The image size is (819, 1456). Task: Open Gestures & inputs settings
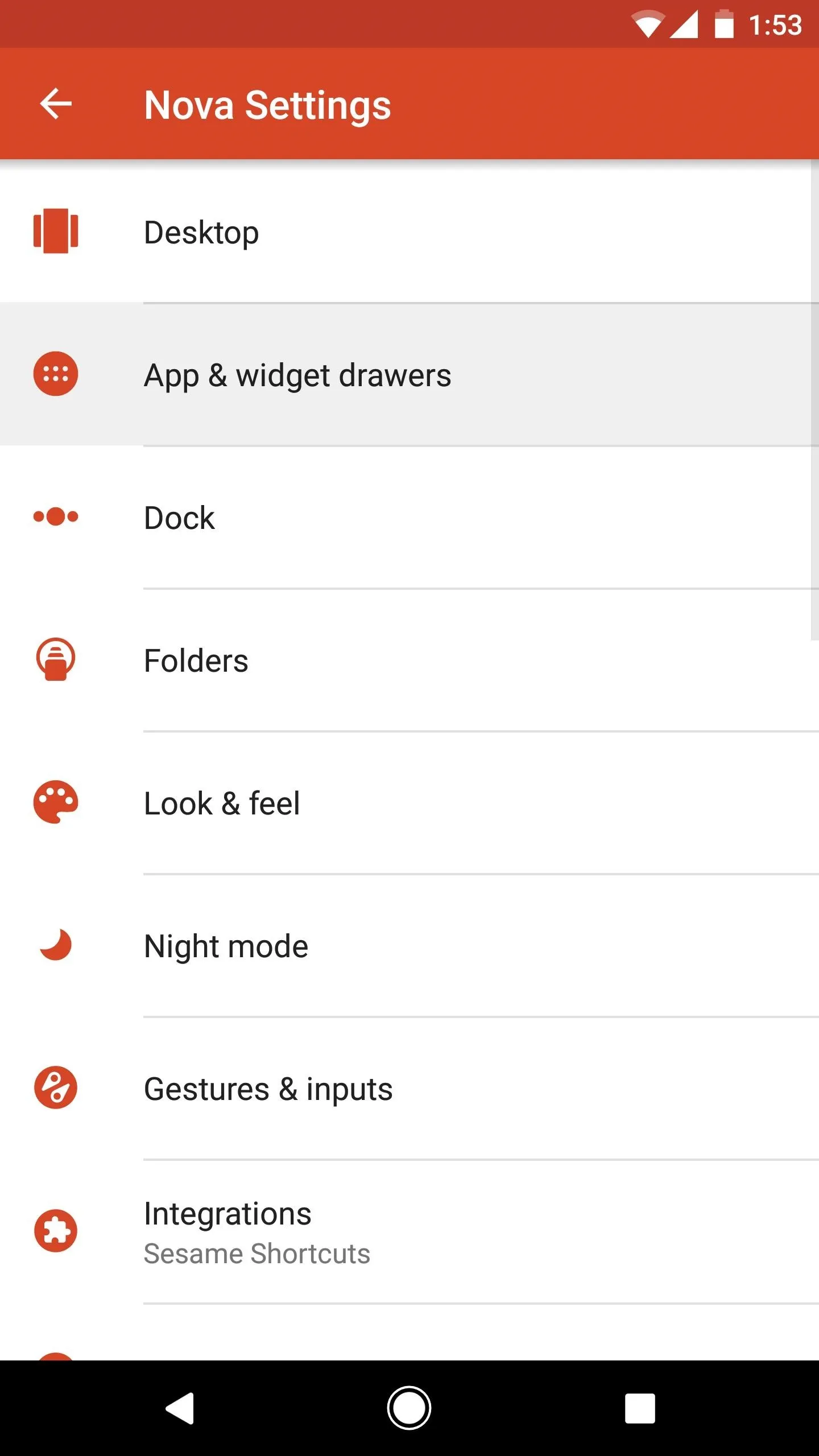(x=409, y=1089)
